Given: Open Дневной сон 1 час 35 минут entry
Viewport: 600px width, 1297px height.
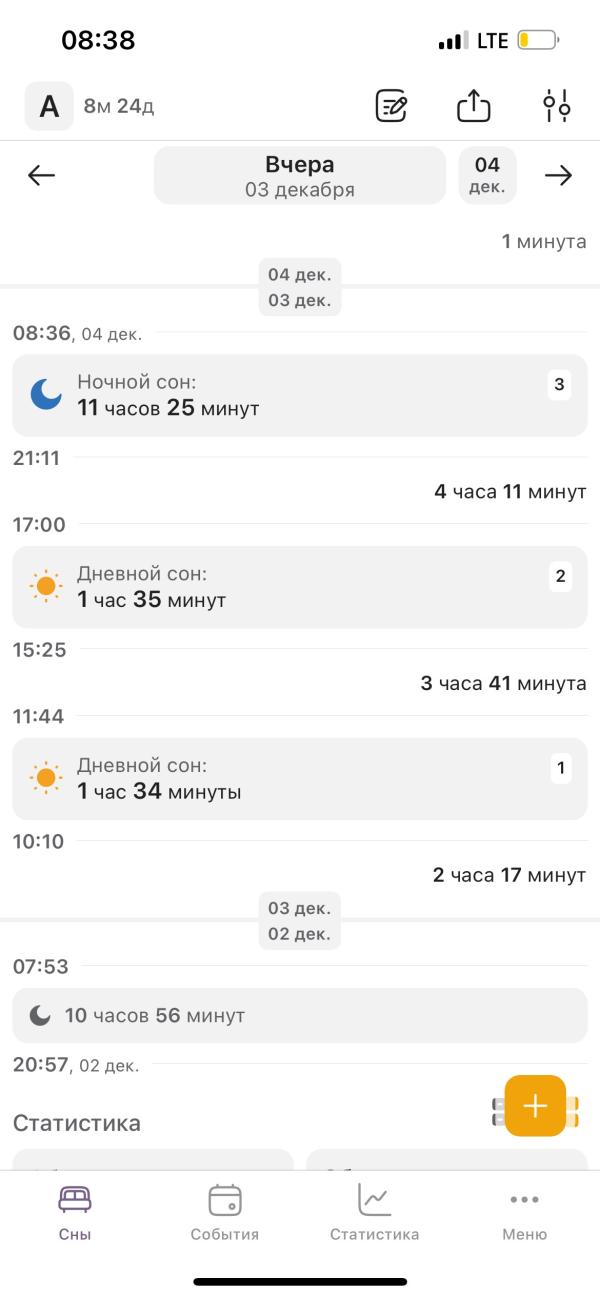Looking at the screenshot, I should pyautogui.click(x=299, y=587).
